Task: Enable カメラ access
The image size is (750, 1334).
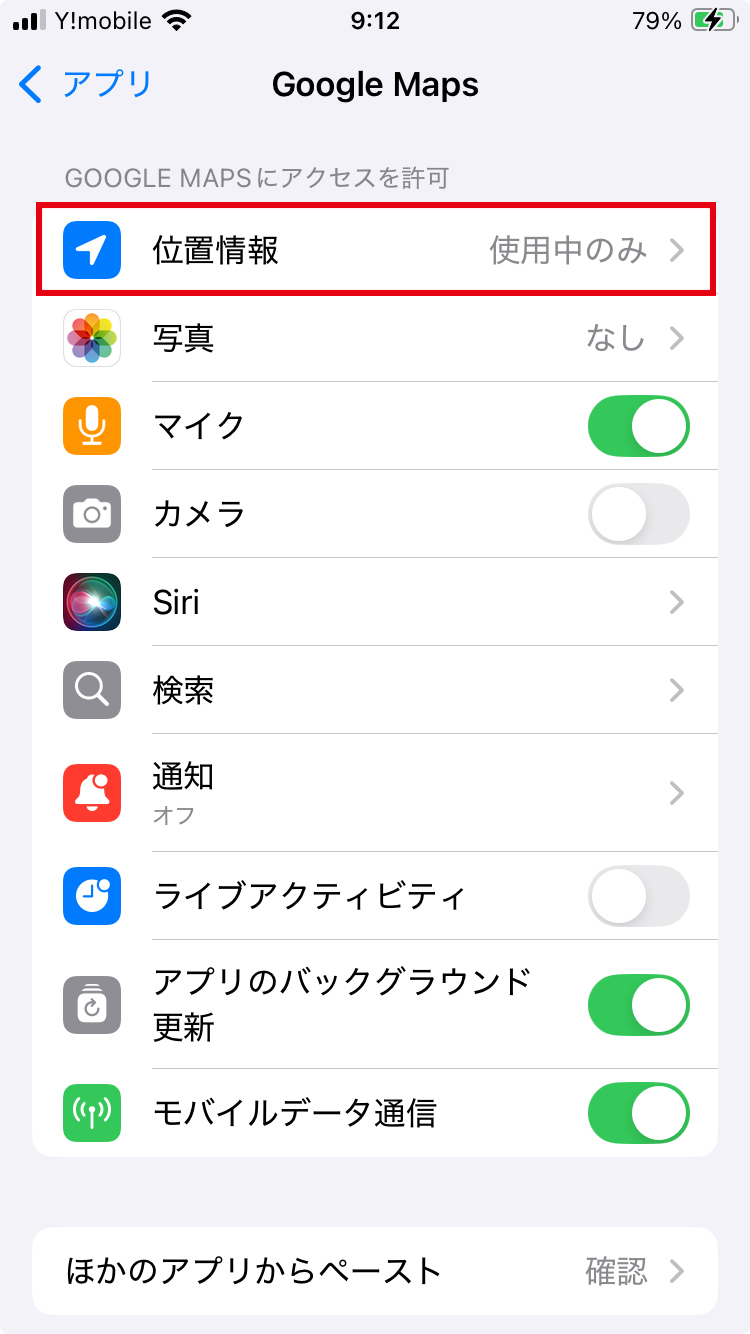Action: pyautogui.click(x=638, y=514)
